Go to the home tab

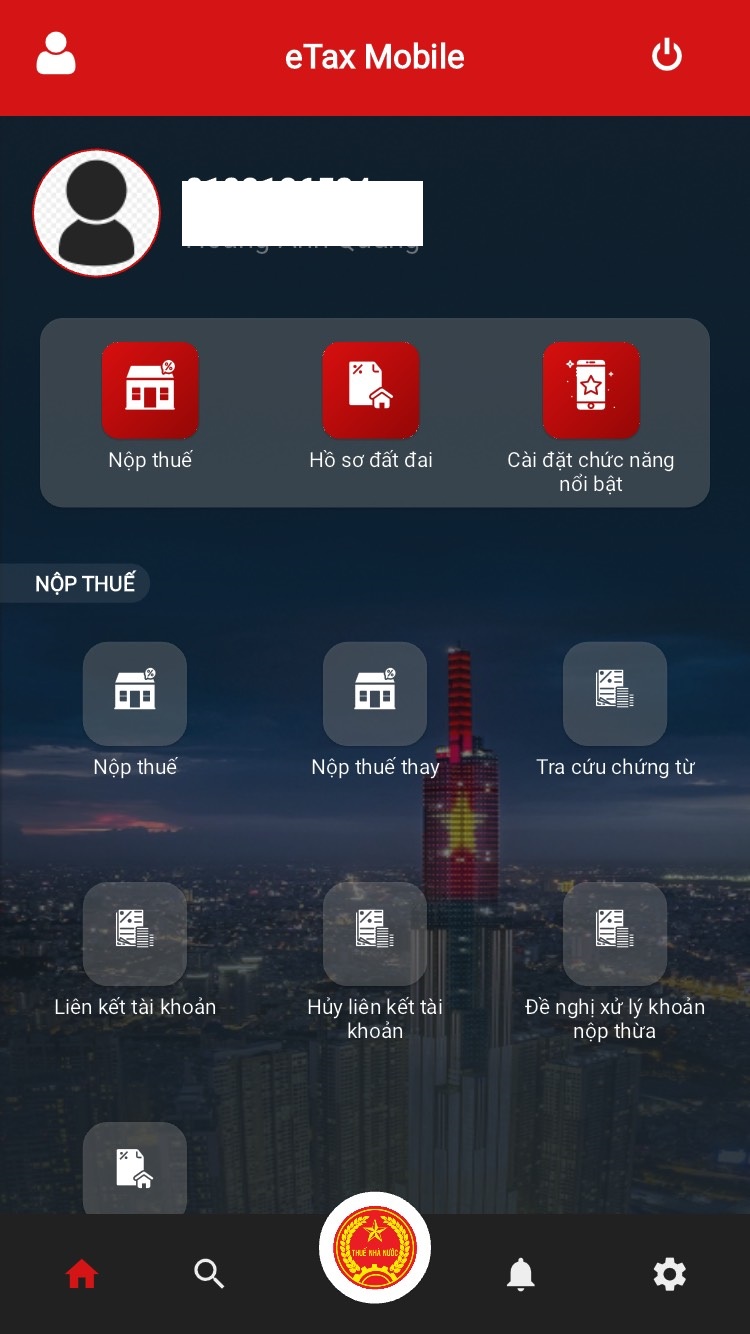pyautogui.click(x=82, y=1274)
